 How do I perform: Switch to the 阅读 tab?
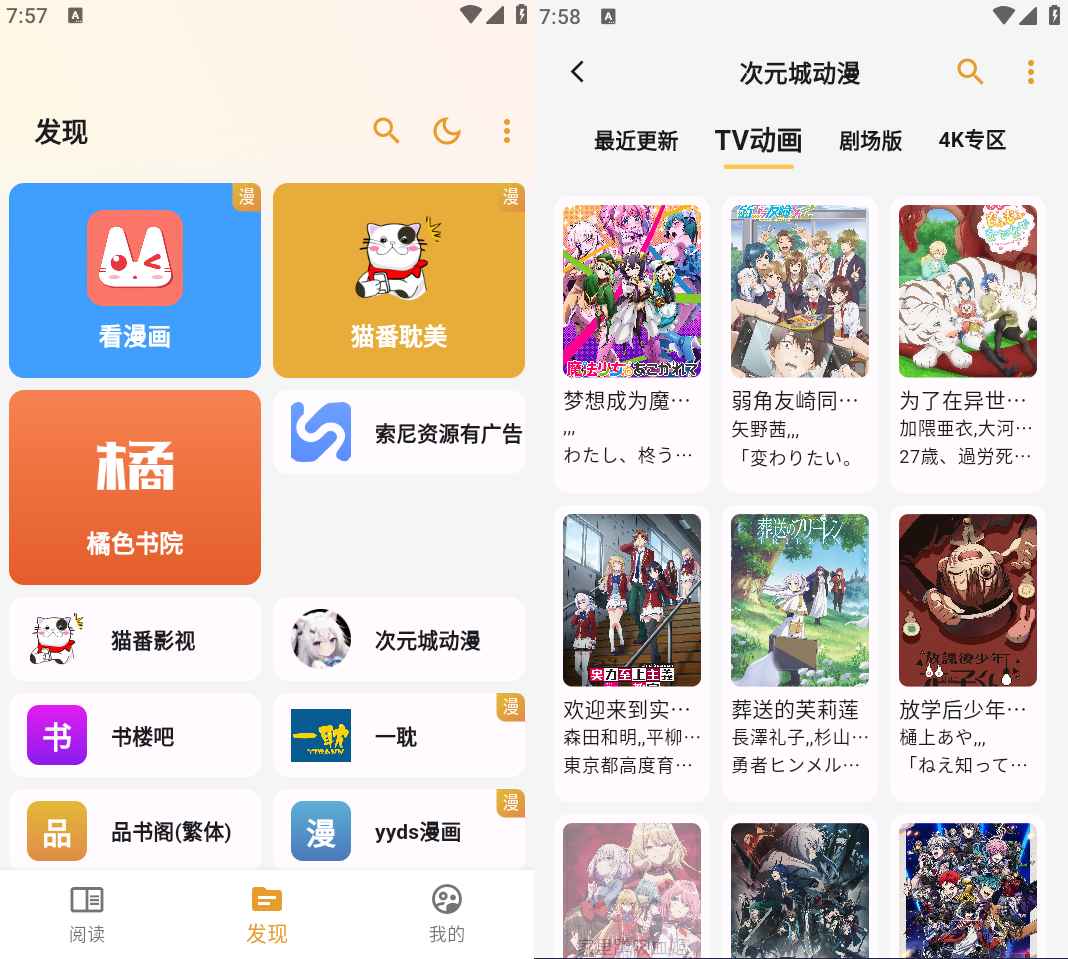(87, 914)
